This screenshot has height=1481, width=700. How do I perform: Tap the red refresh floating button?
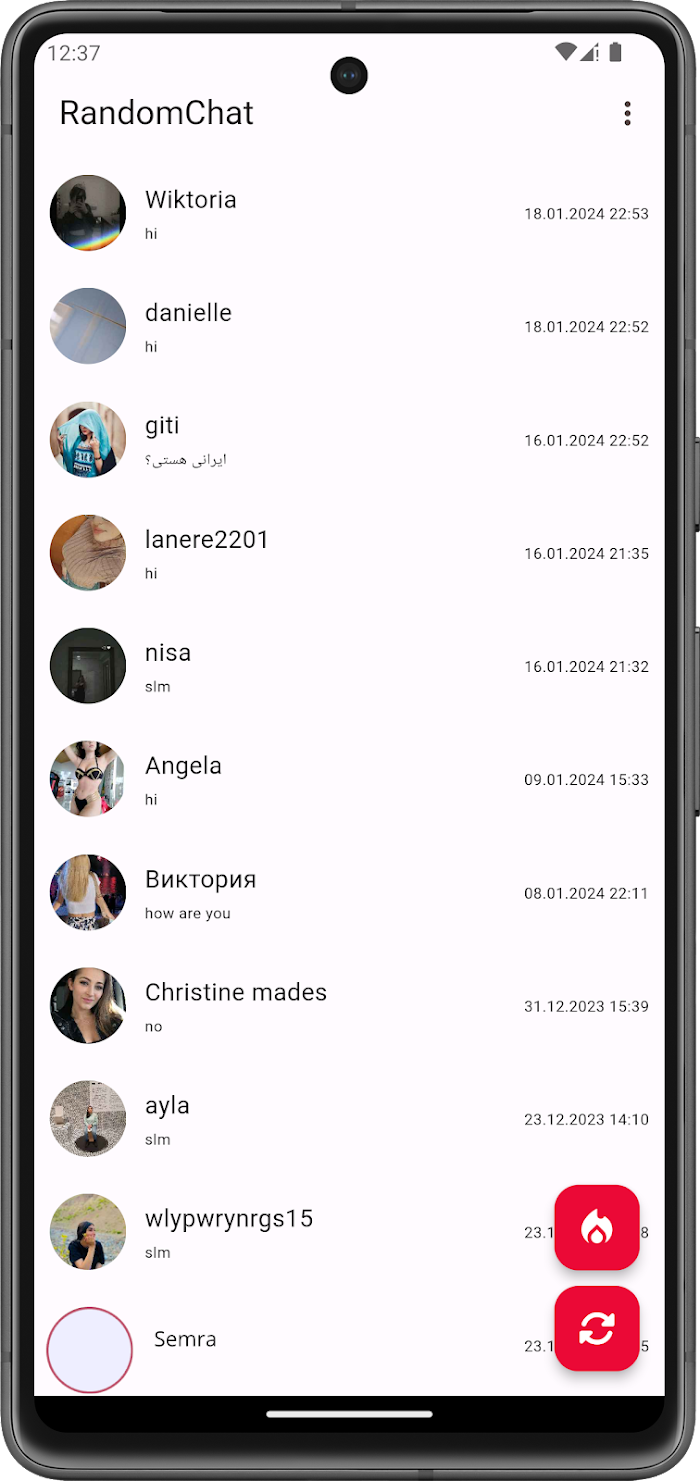pyautogui.click(x=597, y=1328)
